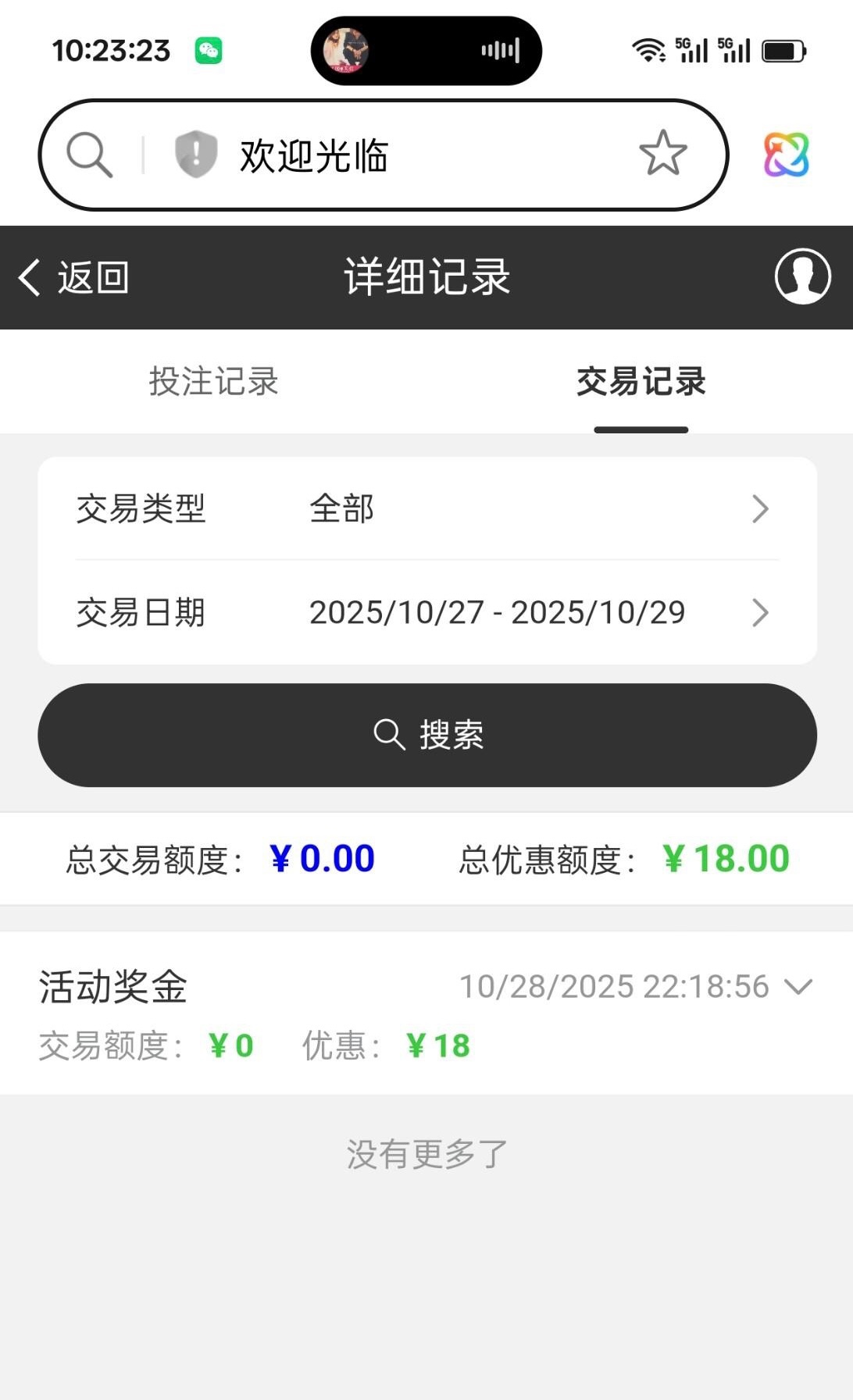
Task: View the site security shield info
Action: coord(195,154)
